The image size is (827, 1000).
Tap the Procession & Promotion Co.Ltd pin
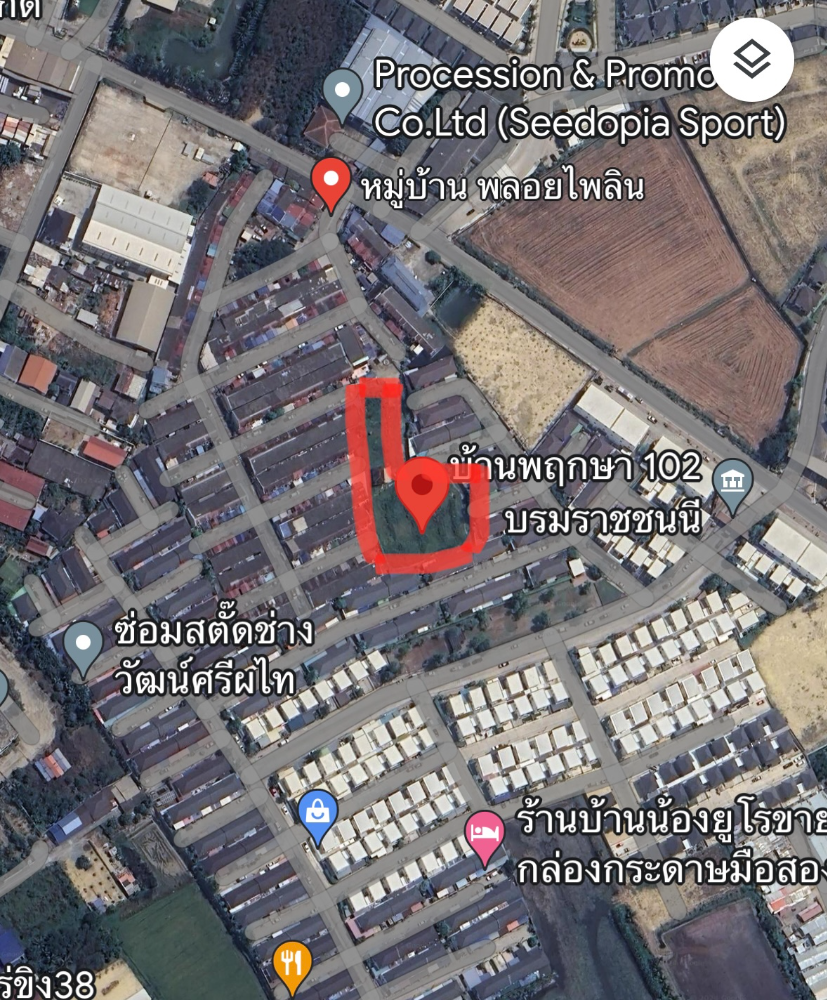click(343, 93)
